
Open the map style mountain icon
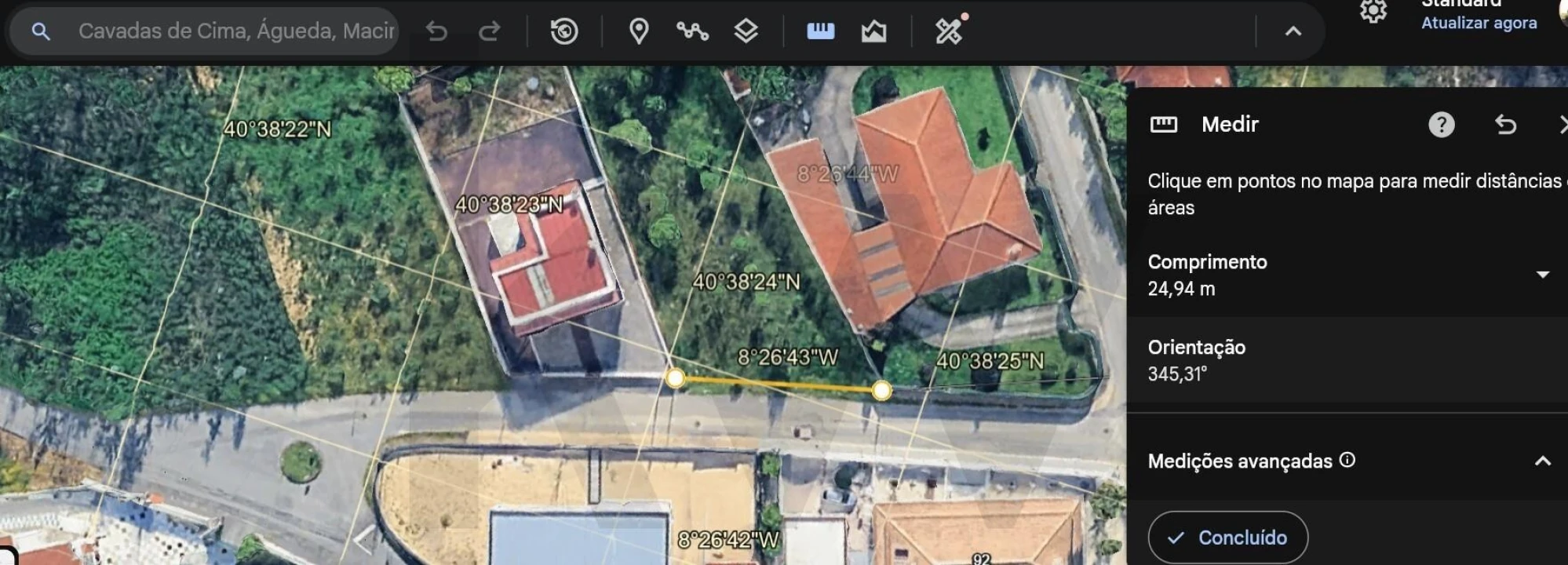(x=873, y=31)
